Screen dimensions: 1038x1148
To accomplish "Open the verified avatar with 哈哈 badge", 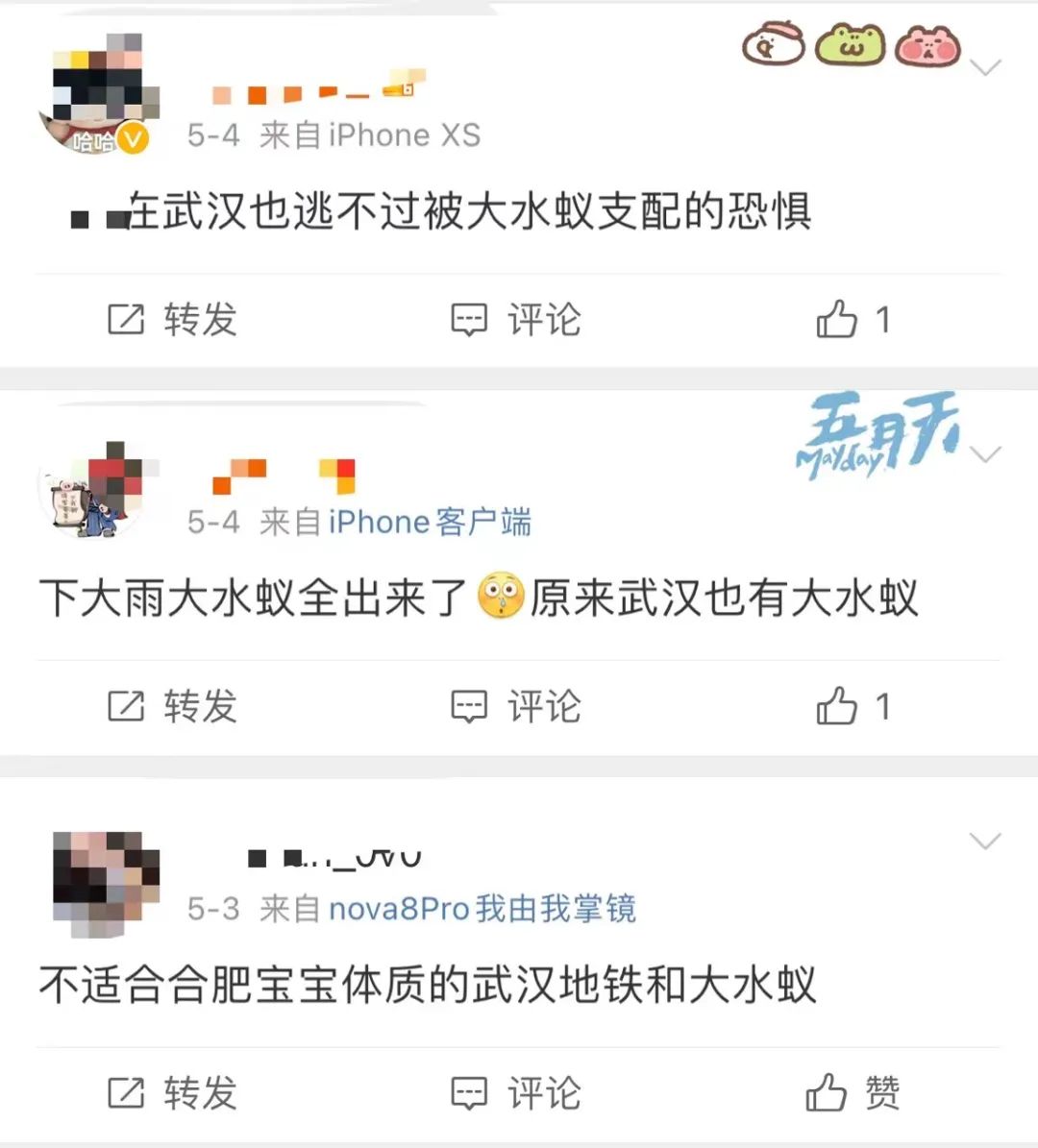I will click(96, 96).
